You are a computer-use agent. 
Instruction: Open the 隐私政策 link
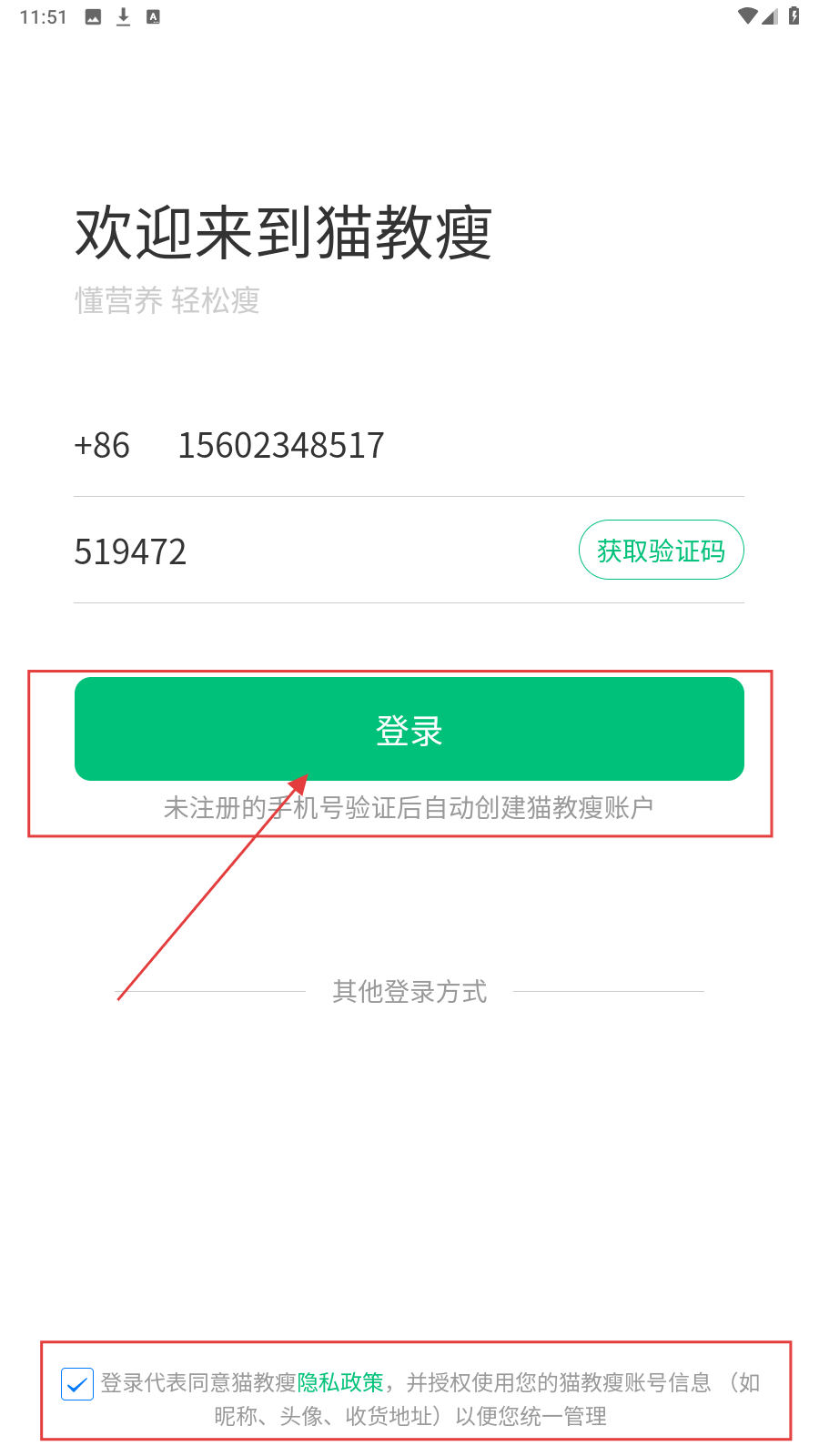tap(340, 1382)
